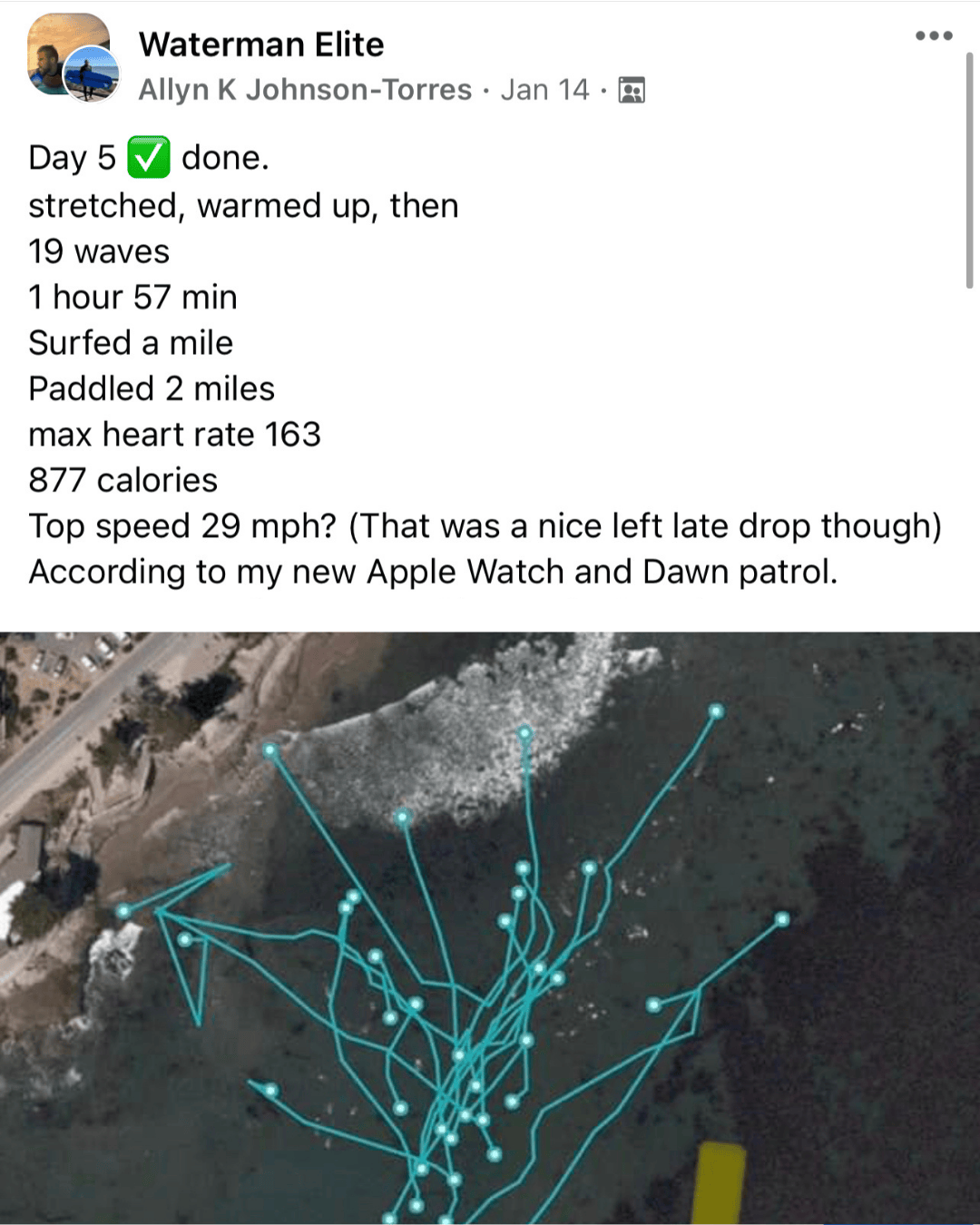View Allyn K Johnson-Torres's profile
This screenshot has width=980, height=1225.
[x=305, y=90]
